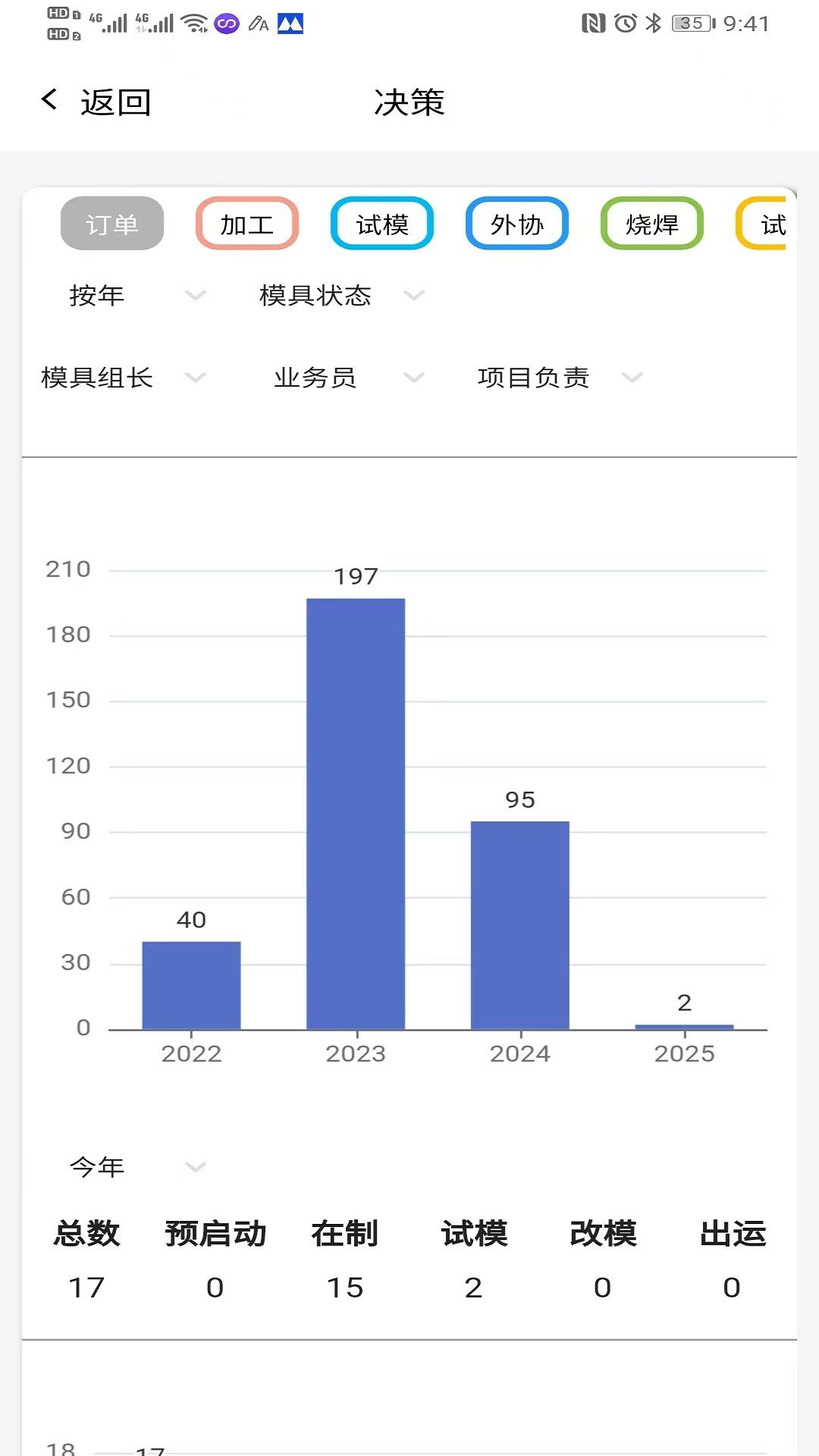Expand the 今年 time selector
The height and width of the screenshot is (1456, 819).
point(133,1168)
